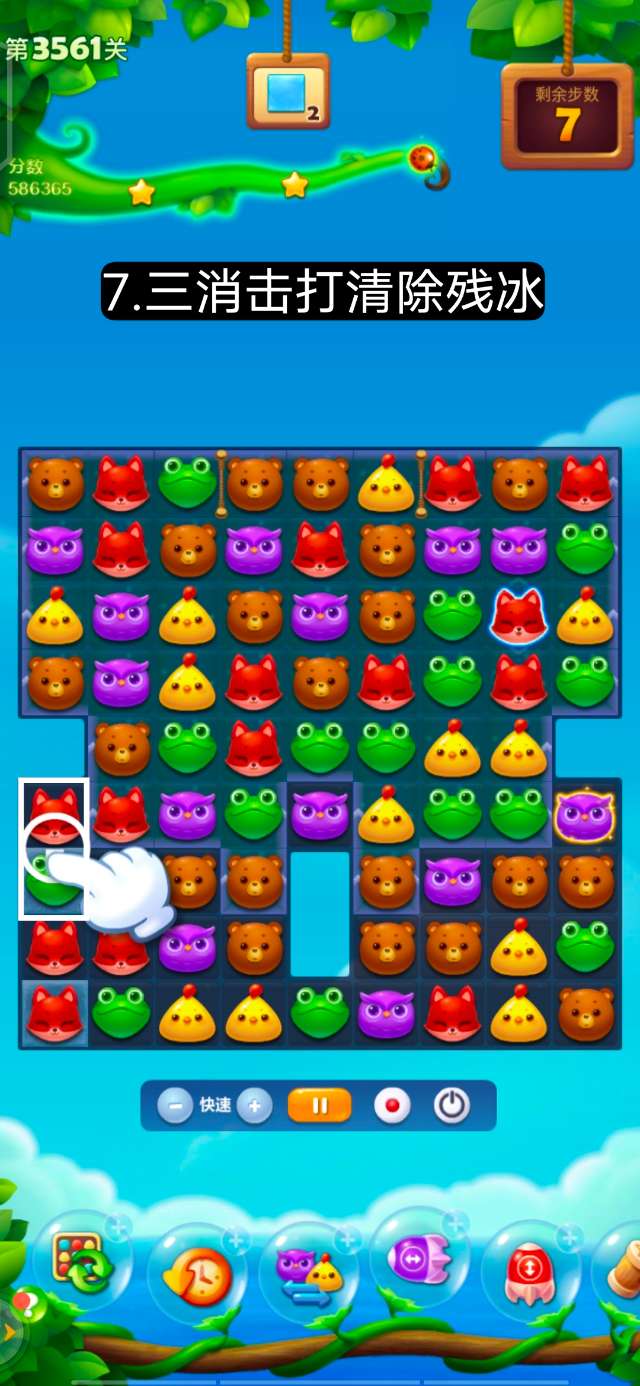Open the question mark help icon
The width and height of the screenshot is (640, 1386).
click(x=28, y=1303)
